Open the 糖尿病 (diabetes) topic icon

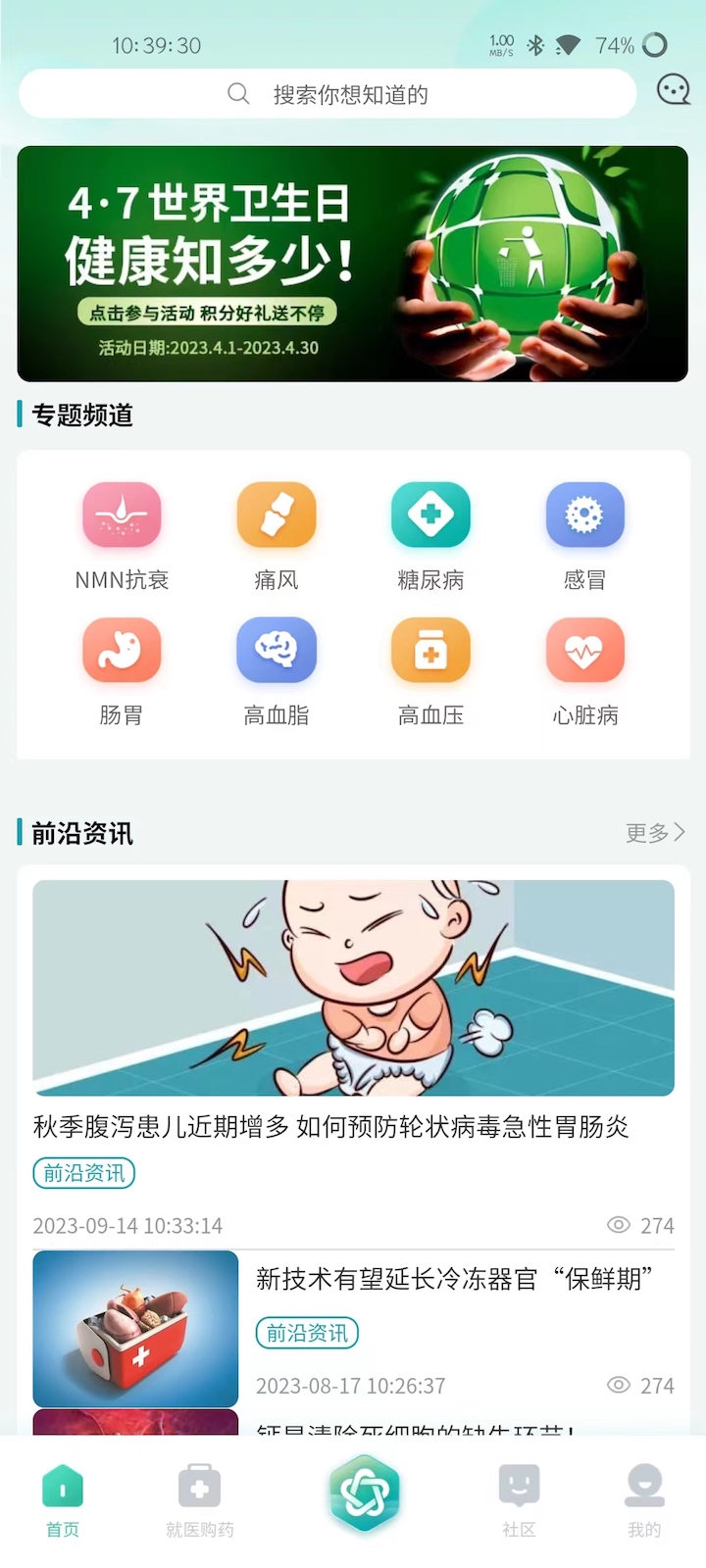coord(430,514)
